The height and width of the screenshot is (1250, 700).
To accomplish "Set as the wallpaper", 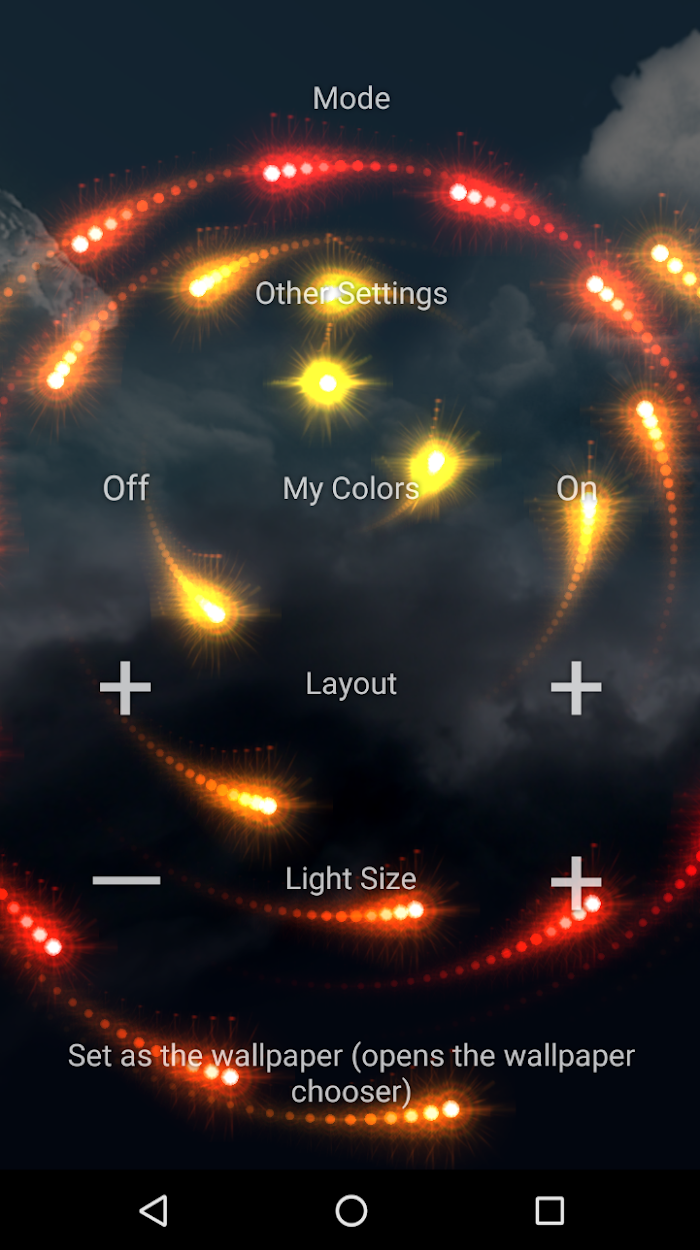I will click(x=351, y=1073).
